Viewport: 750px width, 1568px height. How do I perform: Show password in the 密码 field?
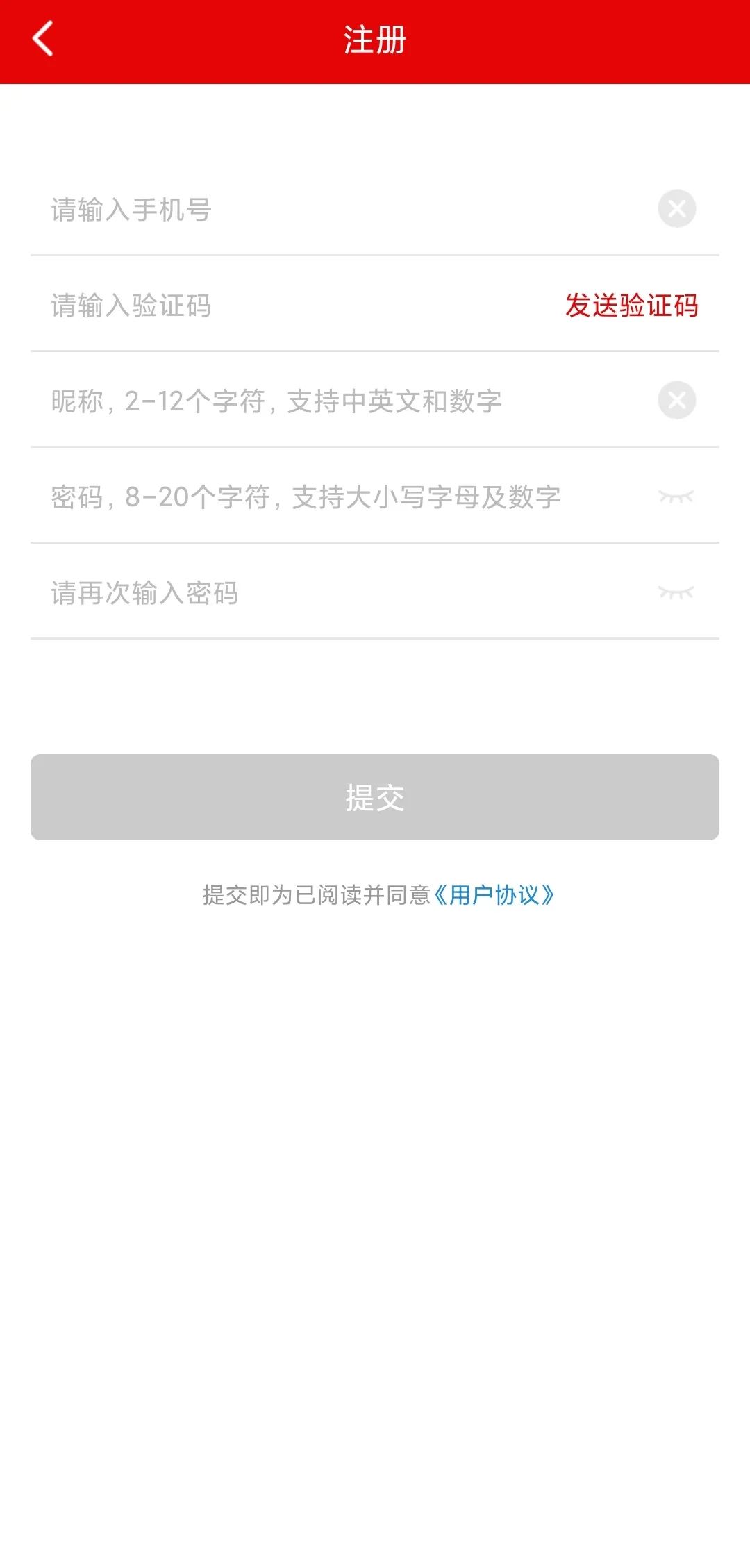click(x=676, y=497)
